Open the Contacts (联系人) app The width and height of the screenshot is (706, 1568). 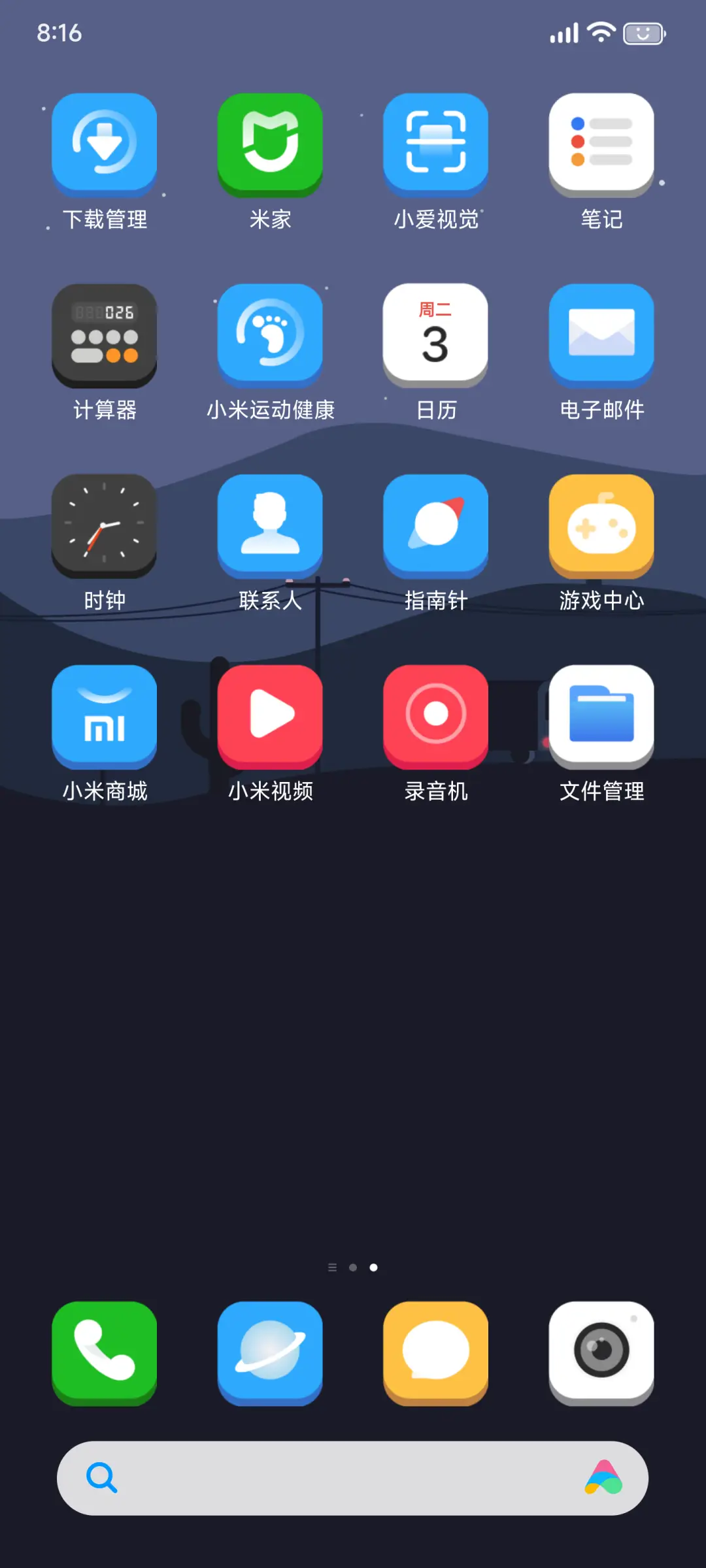271,525
